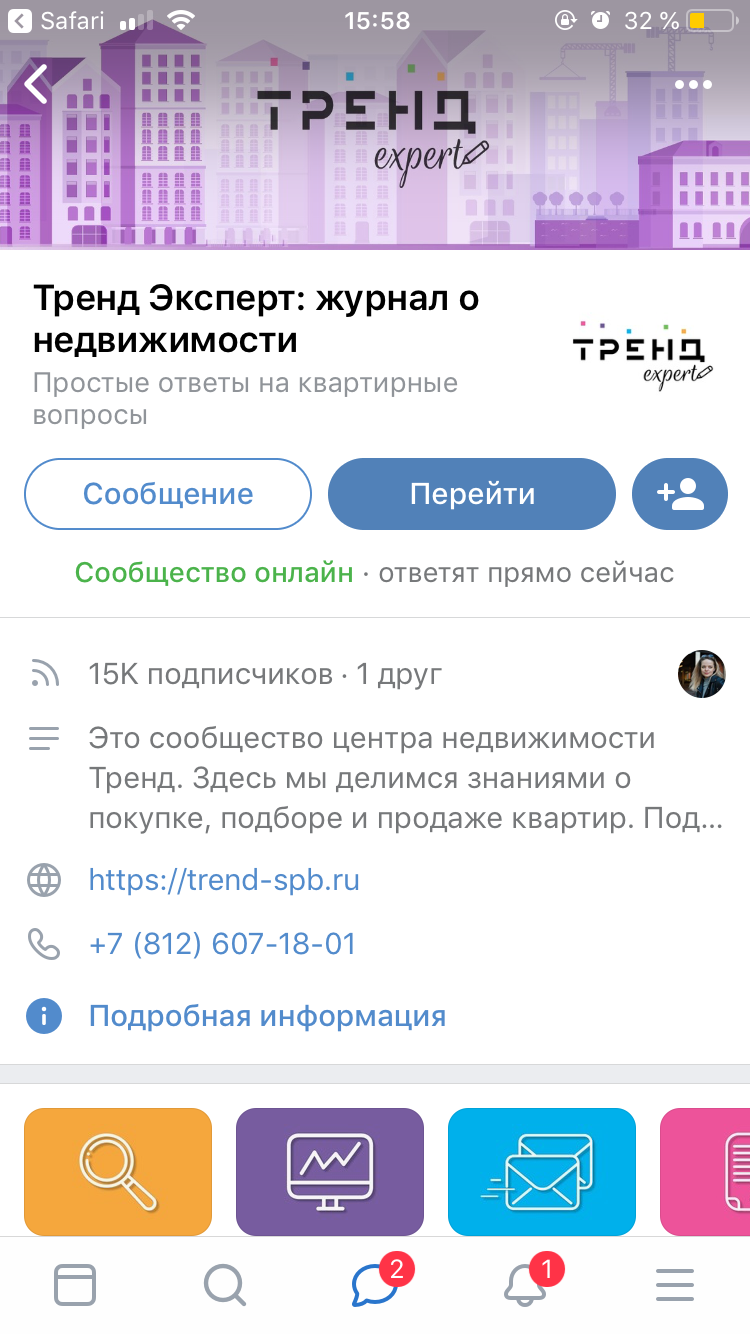750x1334 pixels.
Task: Open the orange magnifier tile
Action: coord(118,1172)
